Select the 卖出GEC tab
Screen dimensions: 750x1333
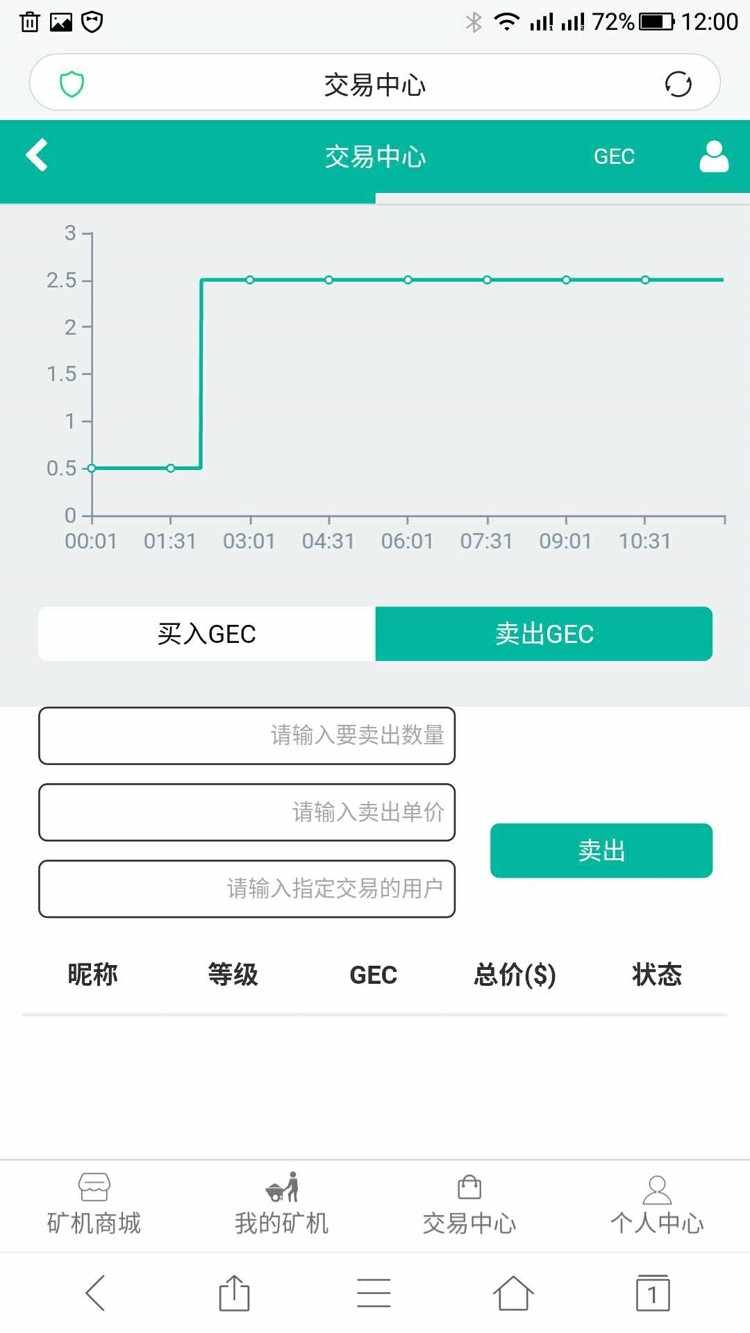tap(543, 633)
